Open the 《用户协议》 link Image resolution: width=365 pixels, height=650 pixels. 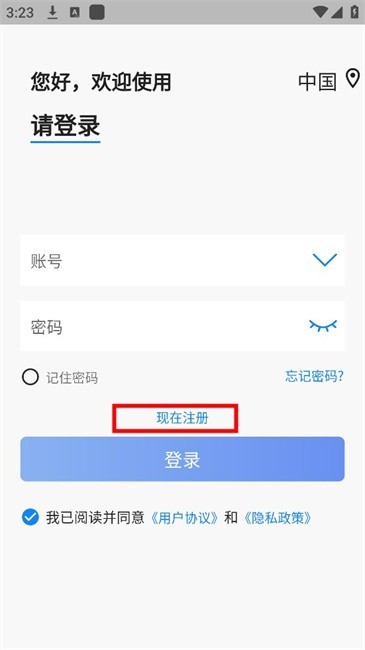(x=183, y=518)
